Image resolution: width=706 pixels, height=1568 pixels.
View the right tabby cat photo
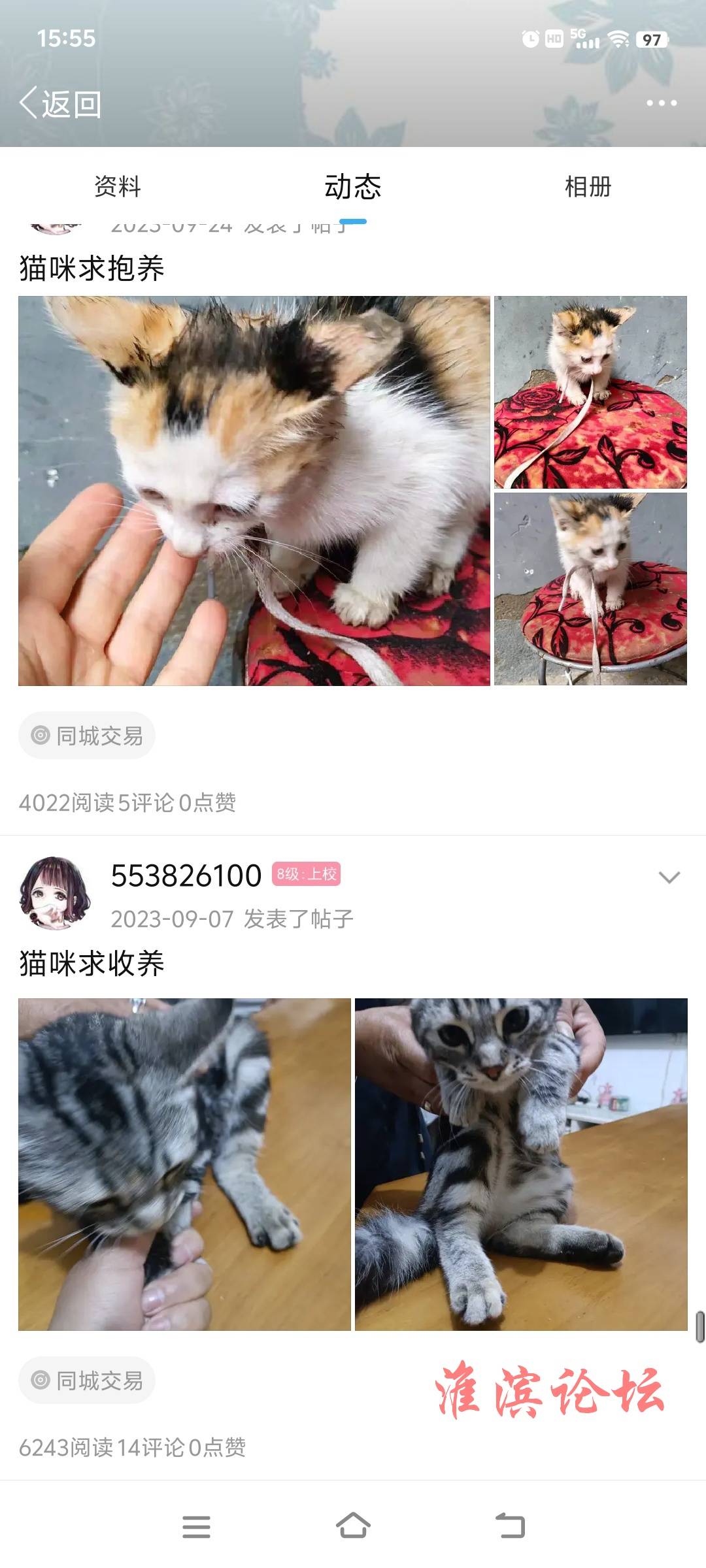[521, 1164]
